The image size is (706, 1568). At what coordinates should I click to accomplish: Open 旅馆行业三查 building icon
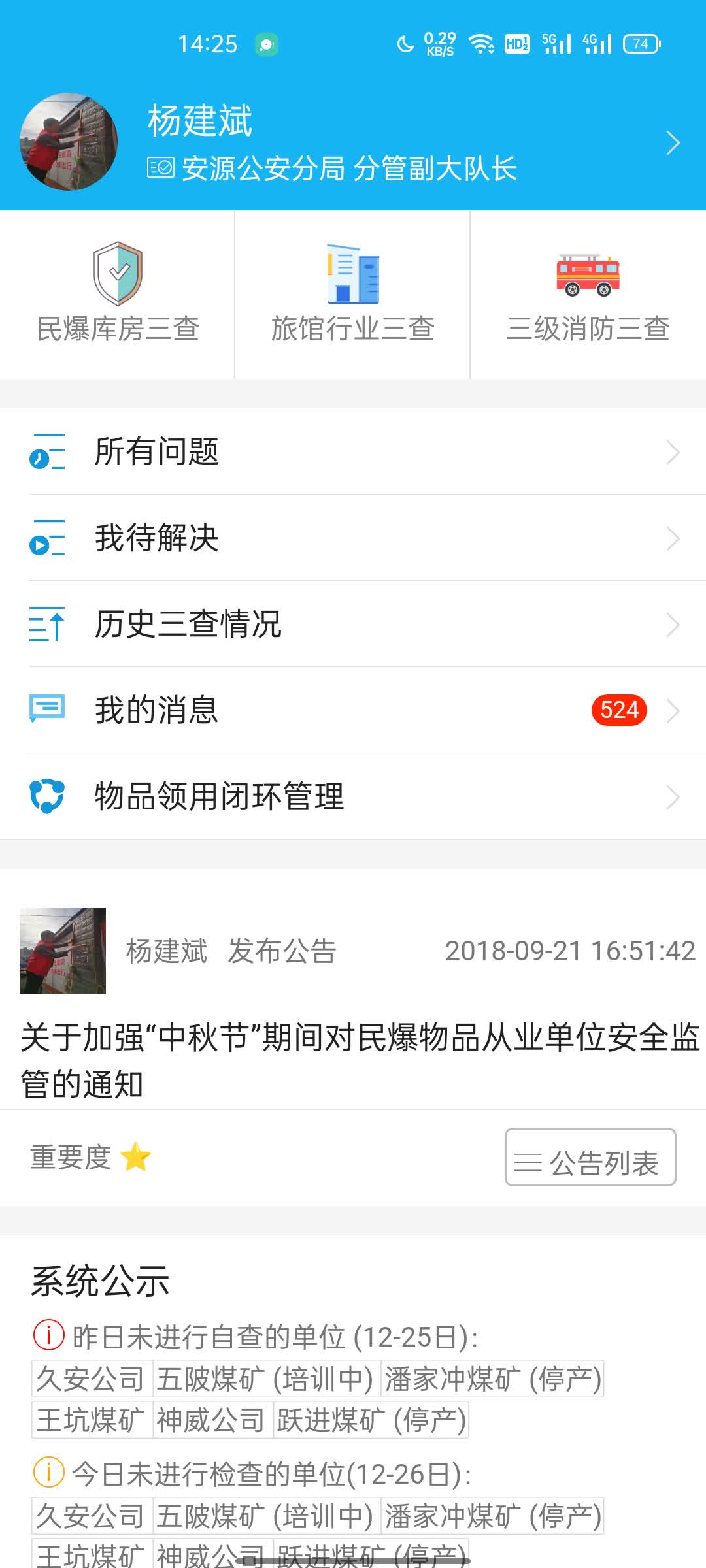pos(353,274)
